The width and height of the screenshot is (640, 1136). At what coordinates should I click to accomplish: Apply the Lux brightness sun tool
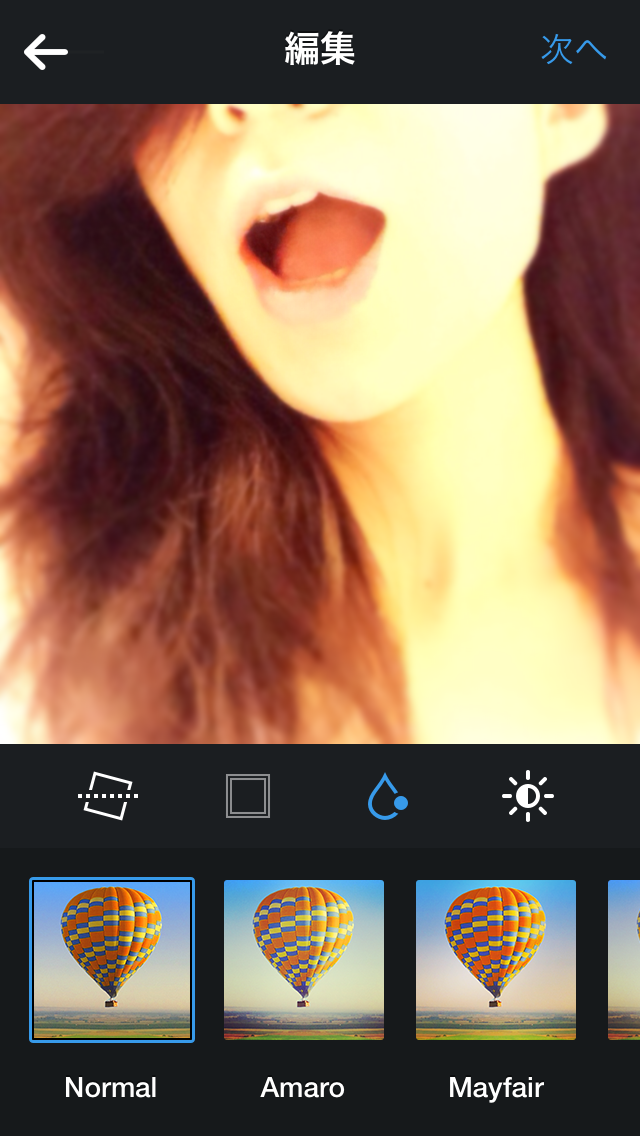point(528,795)
